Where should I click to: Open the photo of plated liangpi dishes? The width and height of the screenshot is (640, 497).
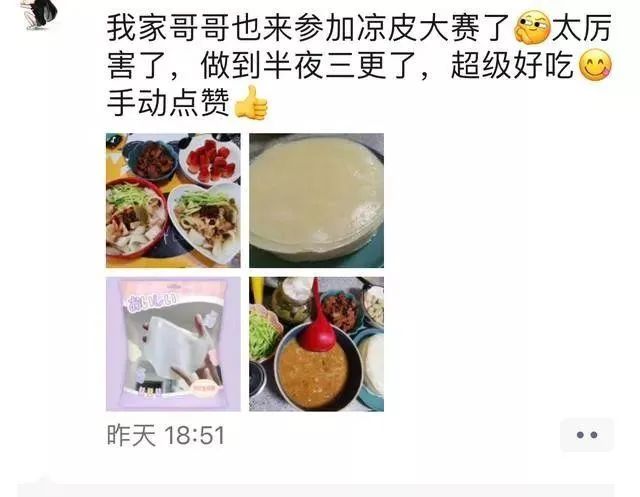point(173,200)
